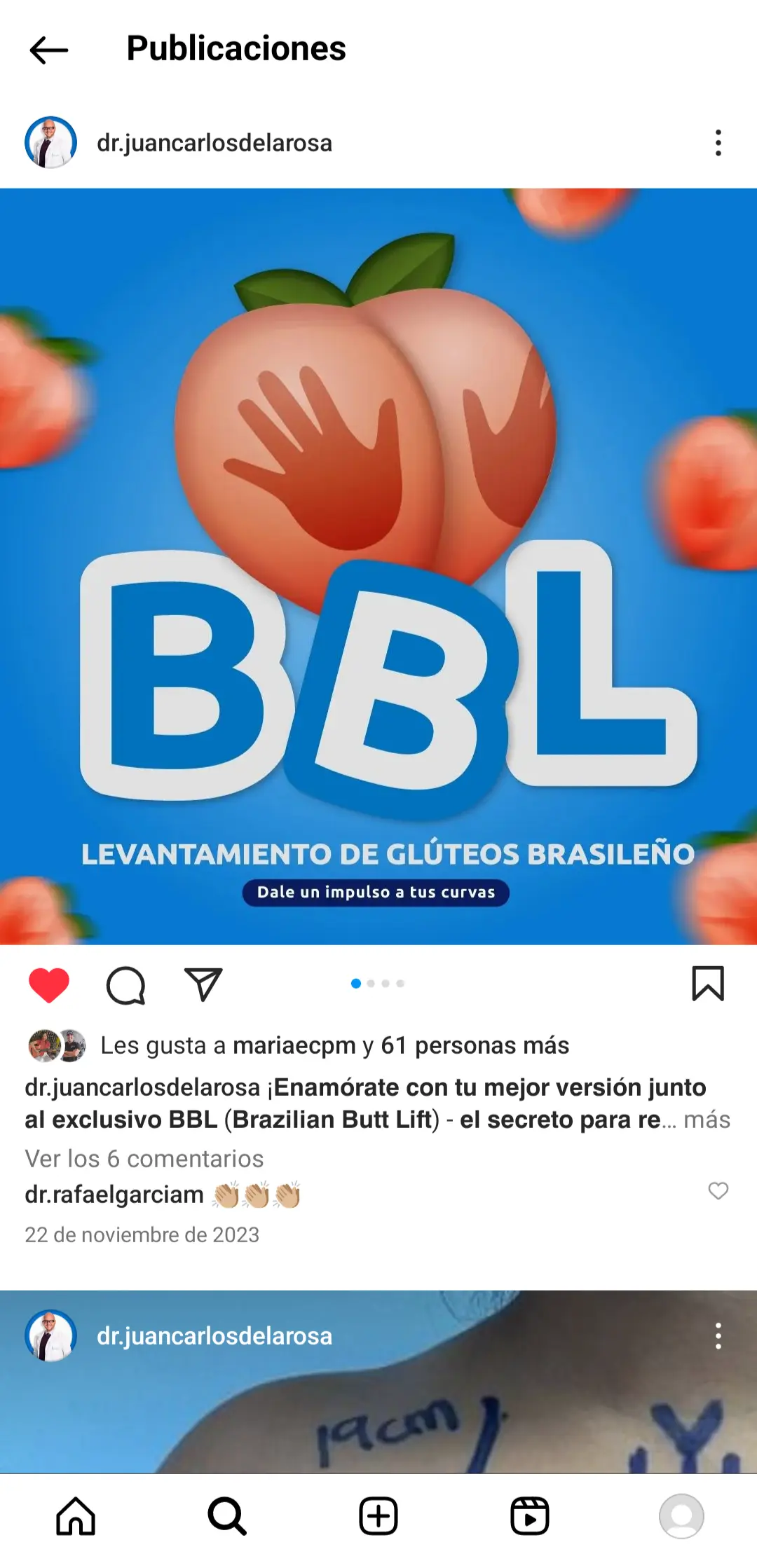Image resolution: width=757 pixels, height=1568 pixels.
Task: Open dr.rafaelgarciam's profile from the comment
Action: (114, 1195)
